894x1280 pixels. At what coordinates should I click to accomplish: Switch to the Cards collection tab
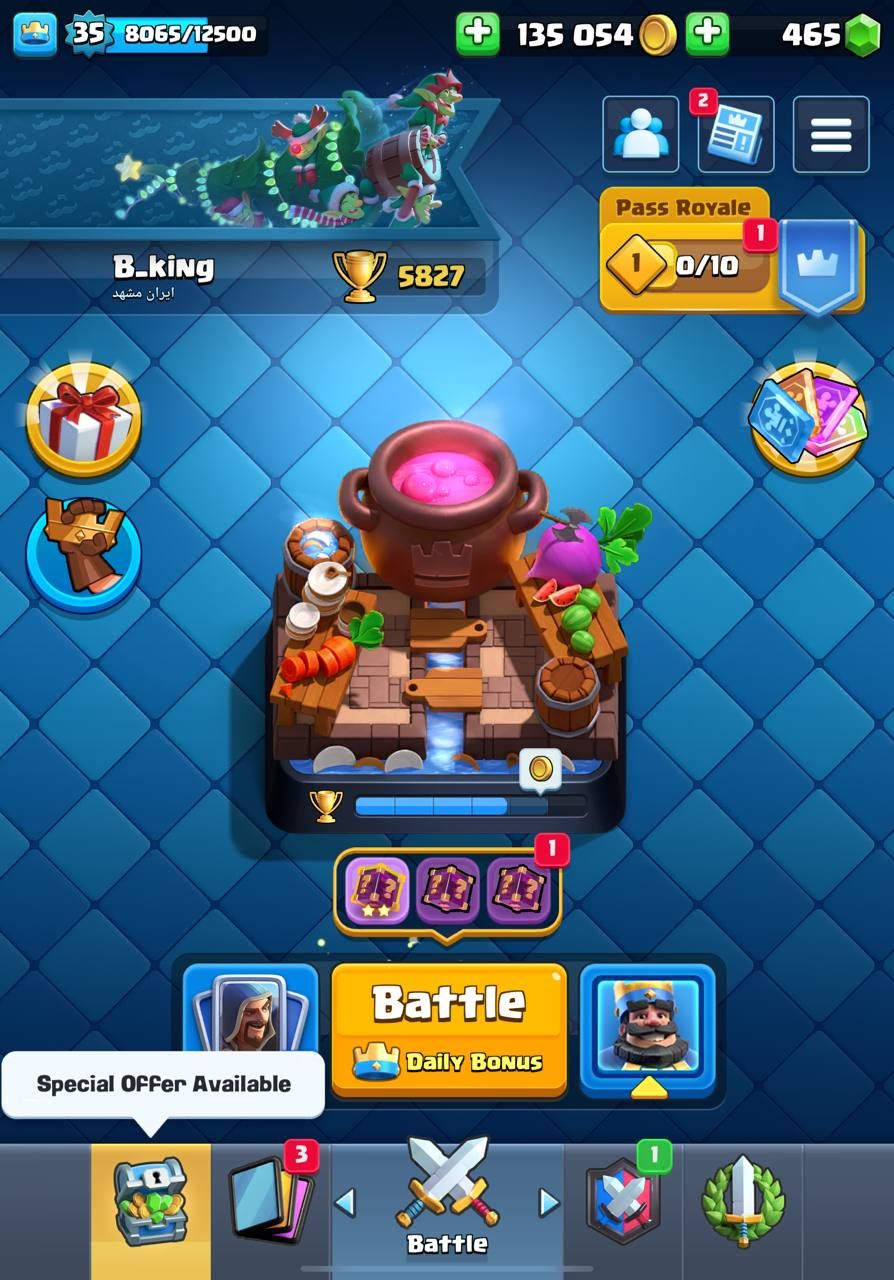(270, 1202)
